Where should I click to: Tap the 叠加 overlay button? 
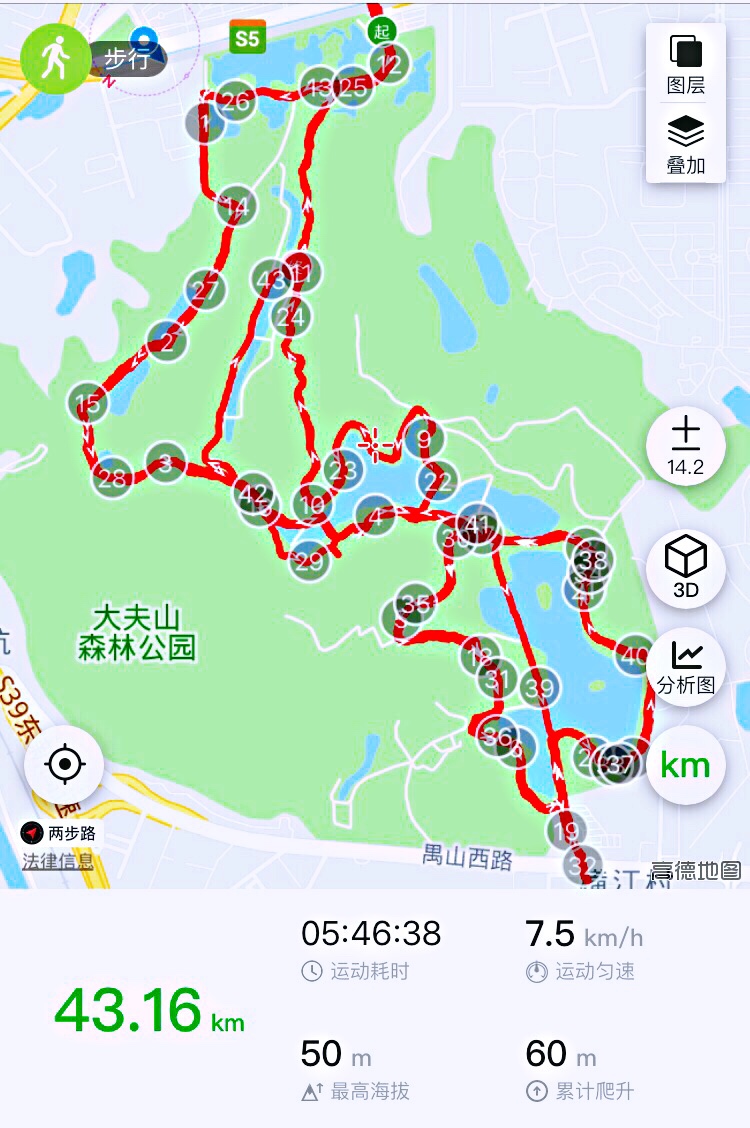point(685,143)
